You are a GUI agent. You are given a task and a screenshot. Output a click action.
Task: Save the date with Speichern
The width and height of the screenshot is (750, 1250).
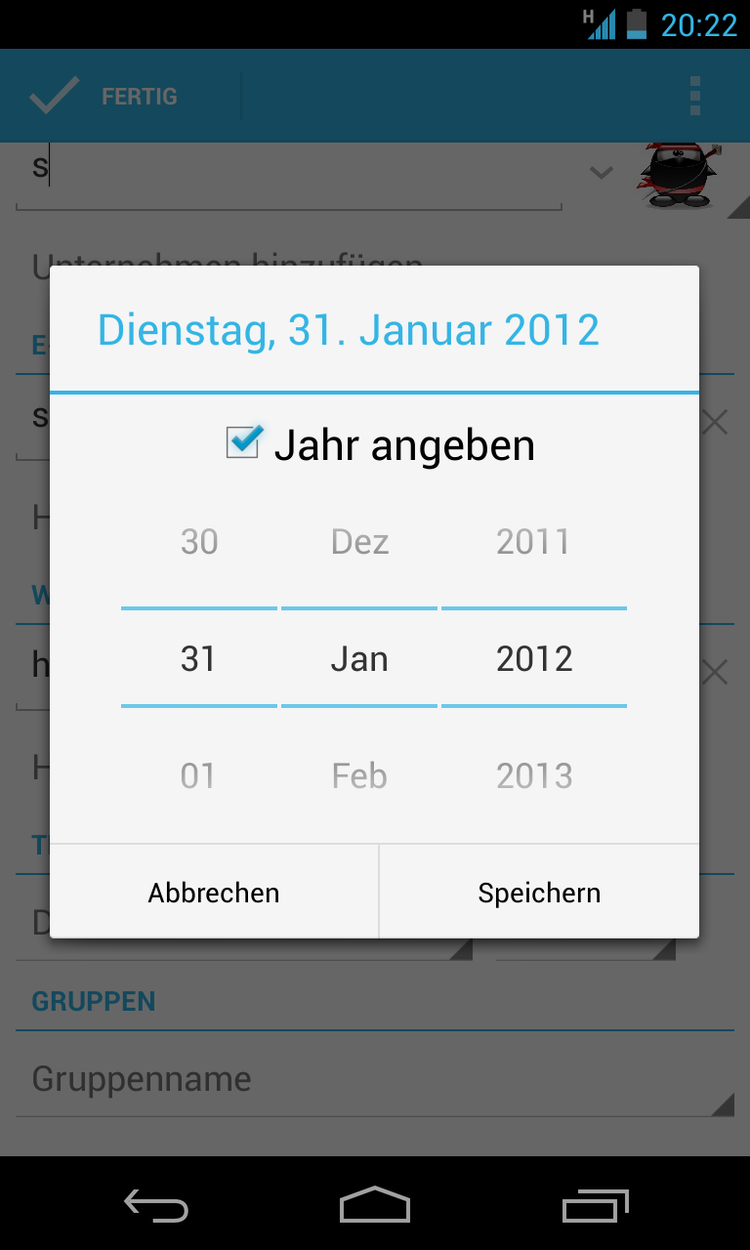point(539,892)
